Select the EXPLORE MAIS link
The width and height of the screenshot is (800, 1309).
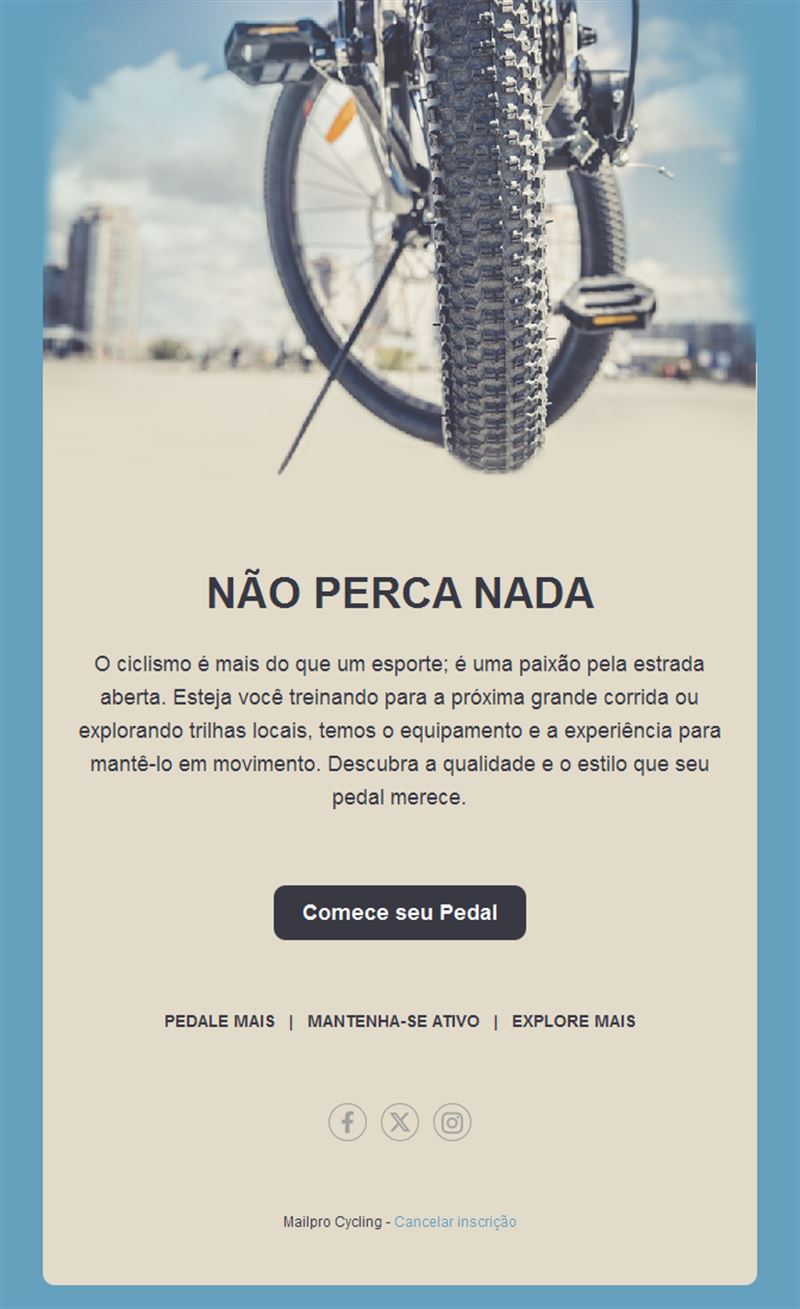pos(574,1021)
